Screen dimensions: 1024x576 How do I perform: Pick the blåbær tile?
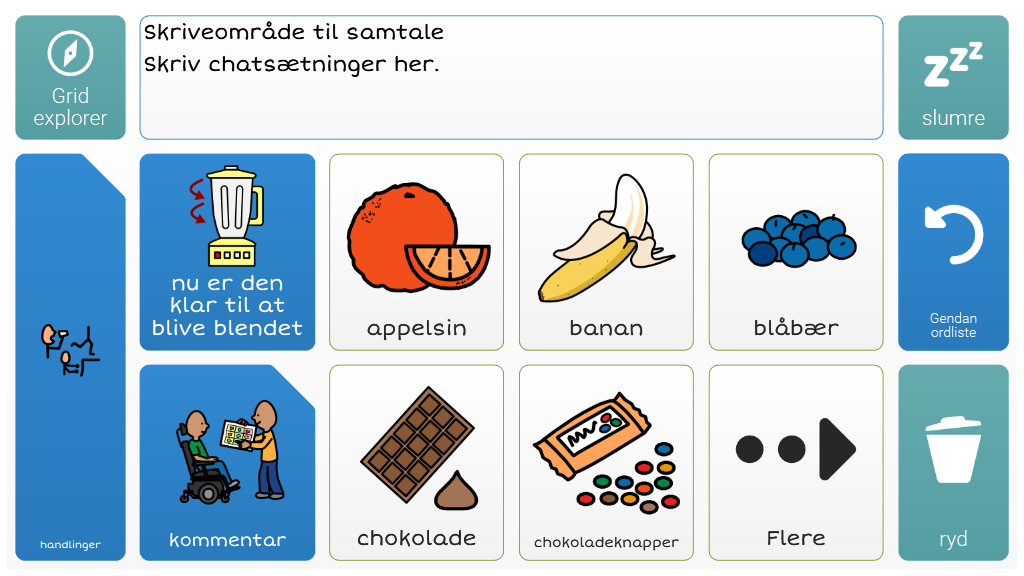796,252
